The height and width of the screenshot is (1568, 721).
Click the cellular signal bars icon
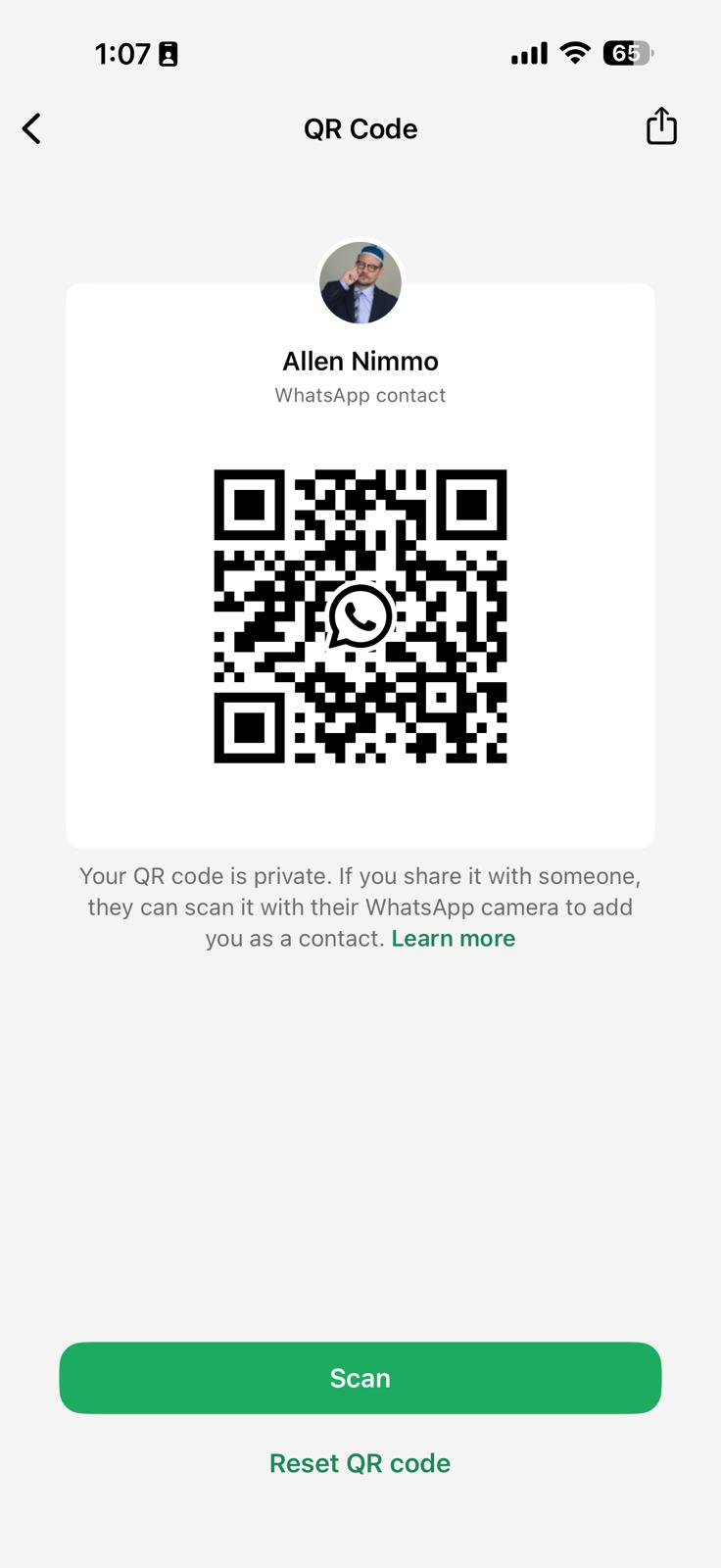point(527,54)
